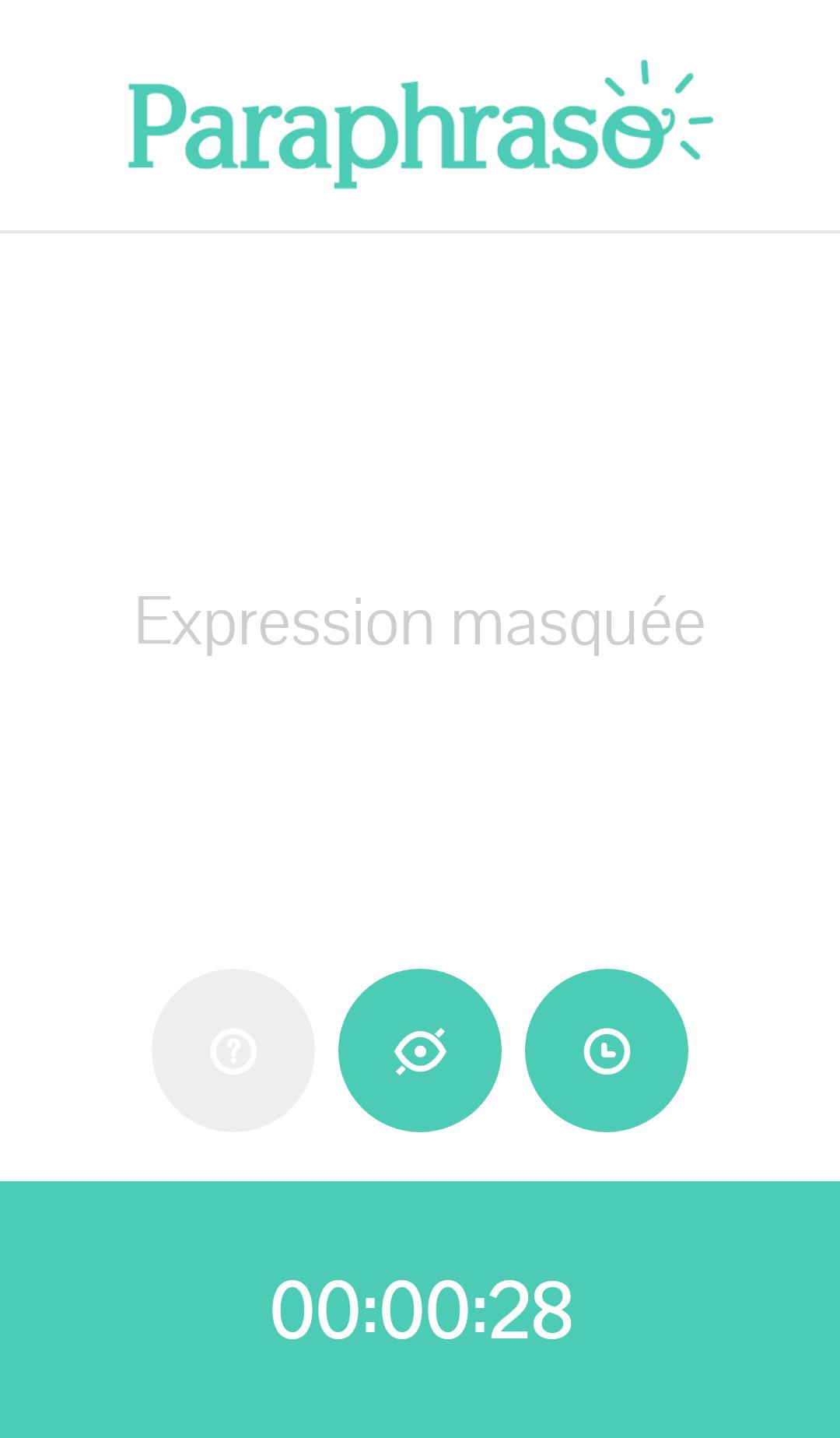Toggle the hidden expression with the eye button
Image resolution: width=840 pixels, height=1438 pixels.
[420, 1050]
